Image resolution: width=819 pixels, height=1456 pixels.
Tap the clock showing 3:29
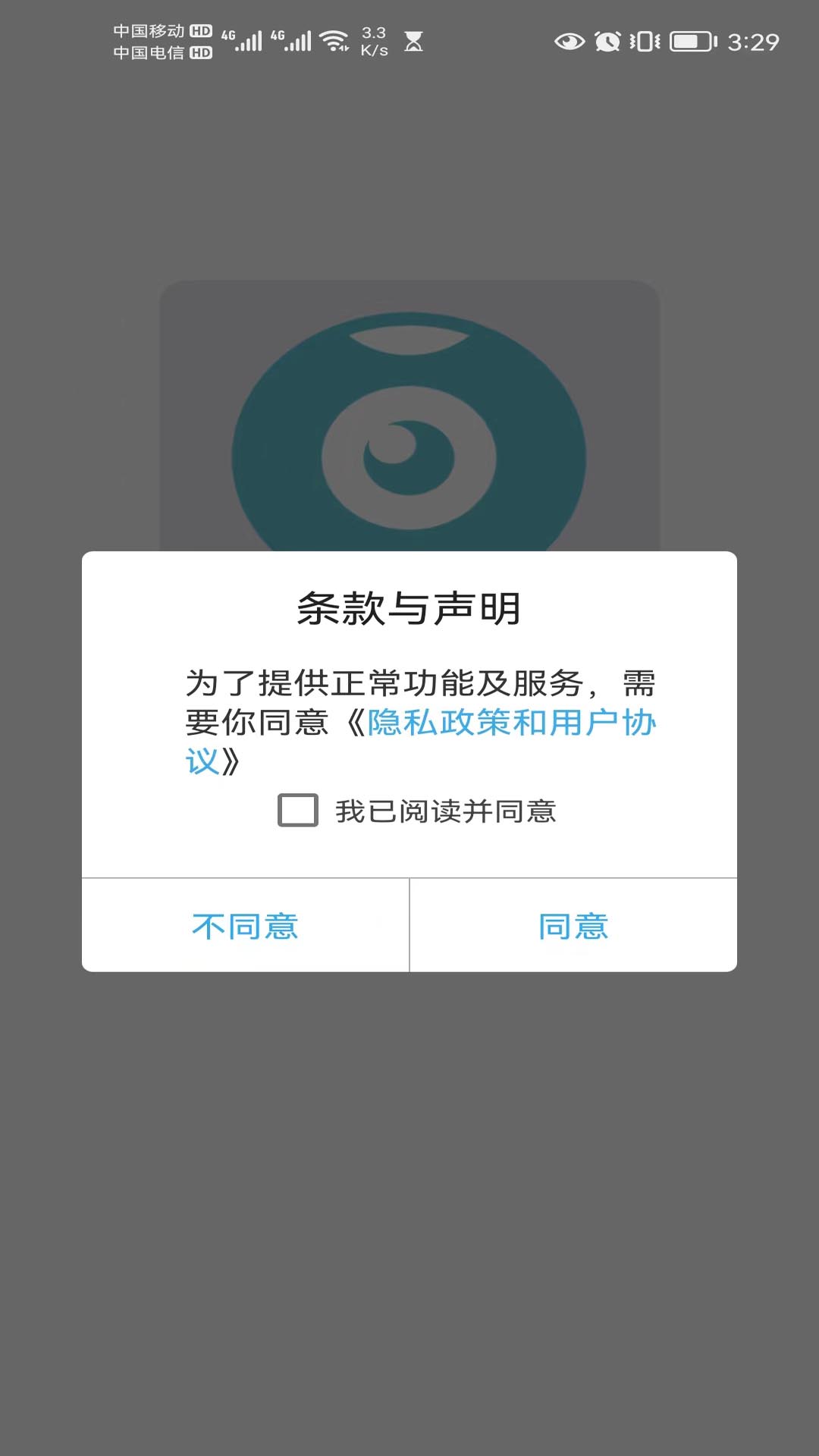pos(755,43)
